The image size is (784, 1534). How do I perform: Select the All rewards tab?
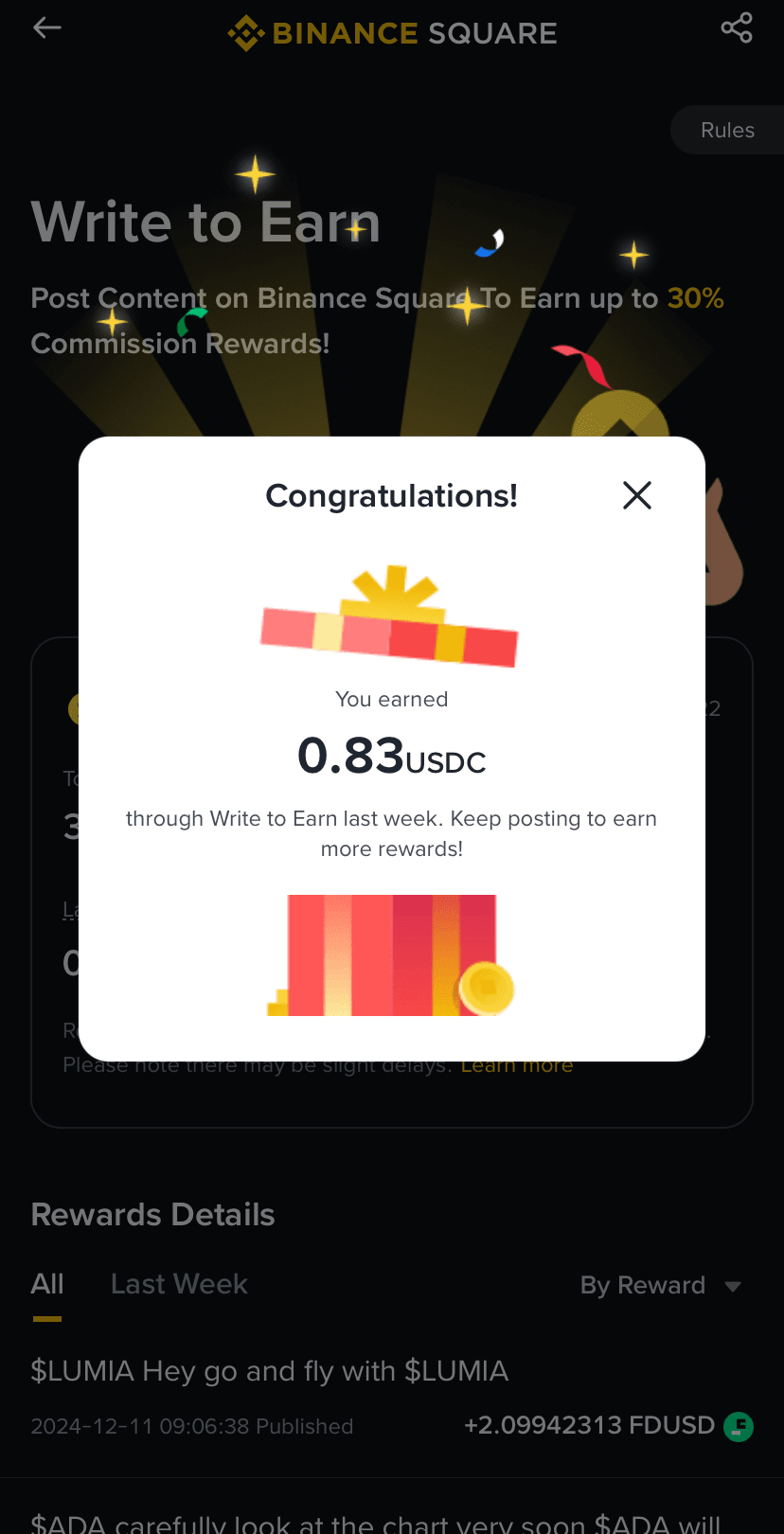click(x=47, y=1284)
